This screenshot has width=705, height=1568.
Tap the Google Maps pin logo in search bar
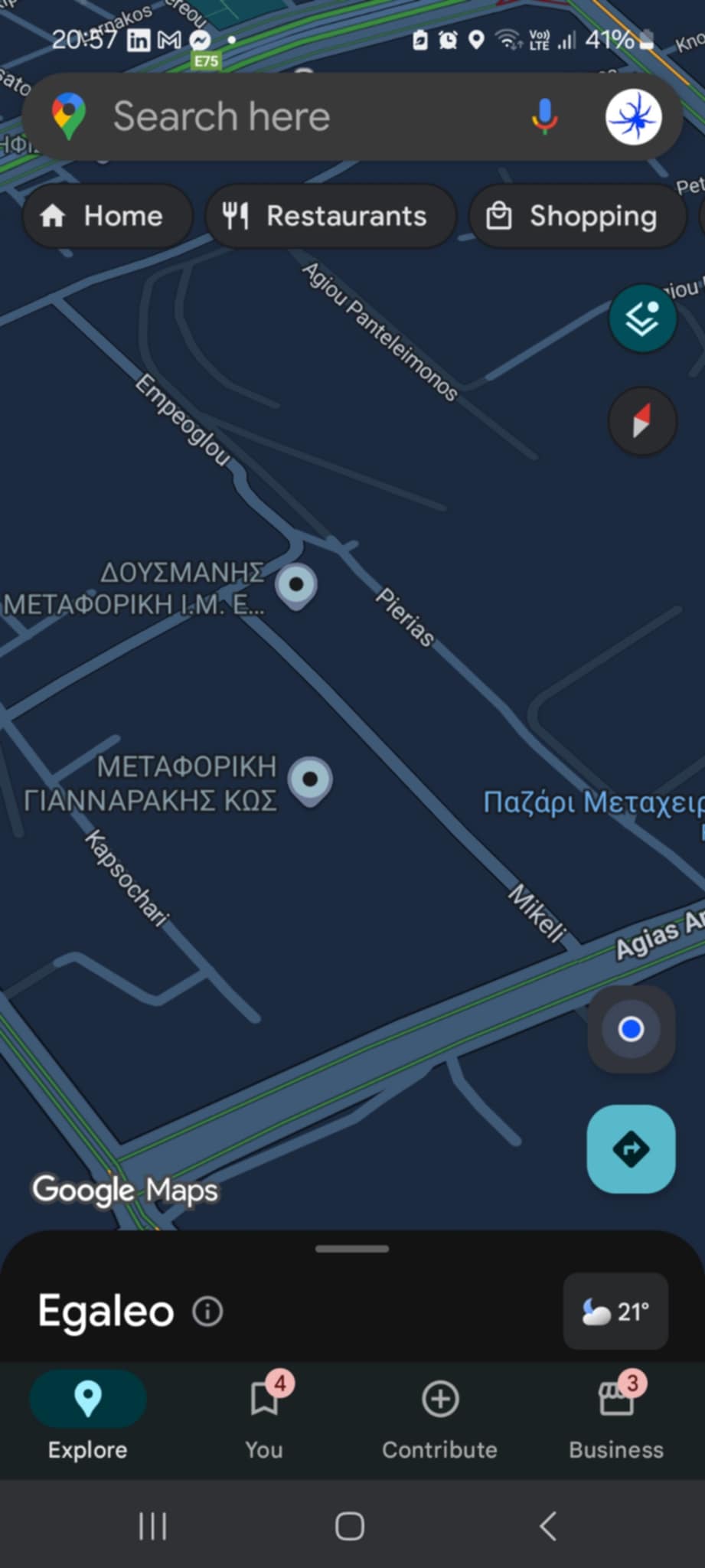click(x=67, y=116)
